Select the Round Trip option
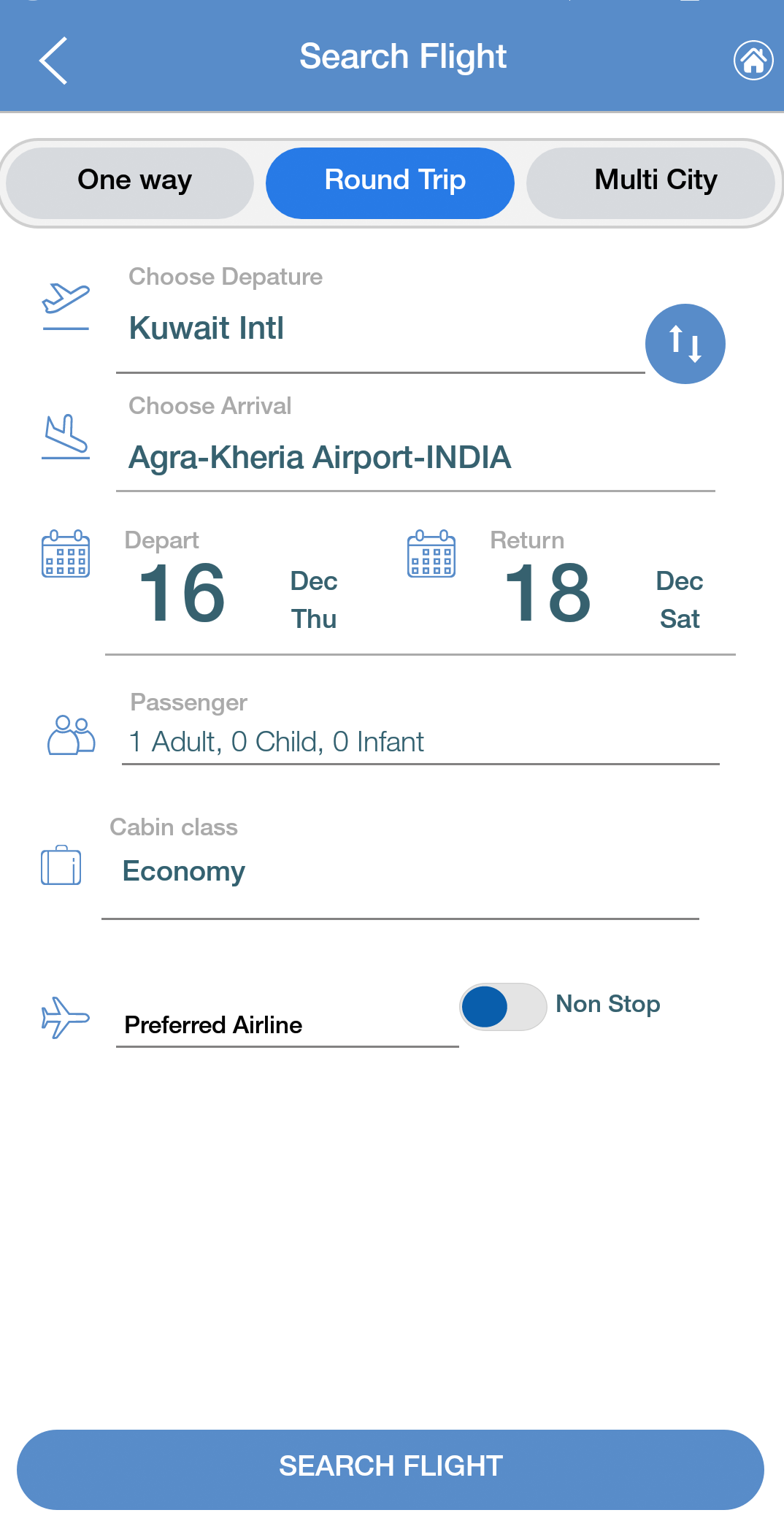 [393, 180]
